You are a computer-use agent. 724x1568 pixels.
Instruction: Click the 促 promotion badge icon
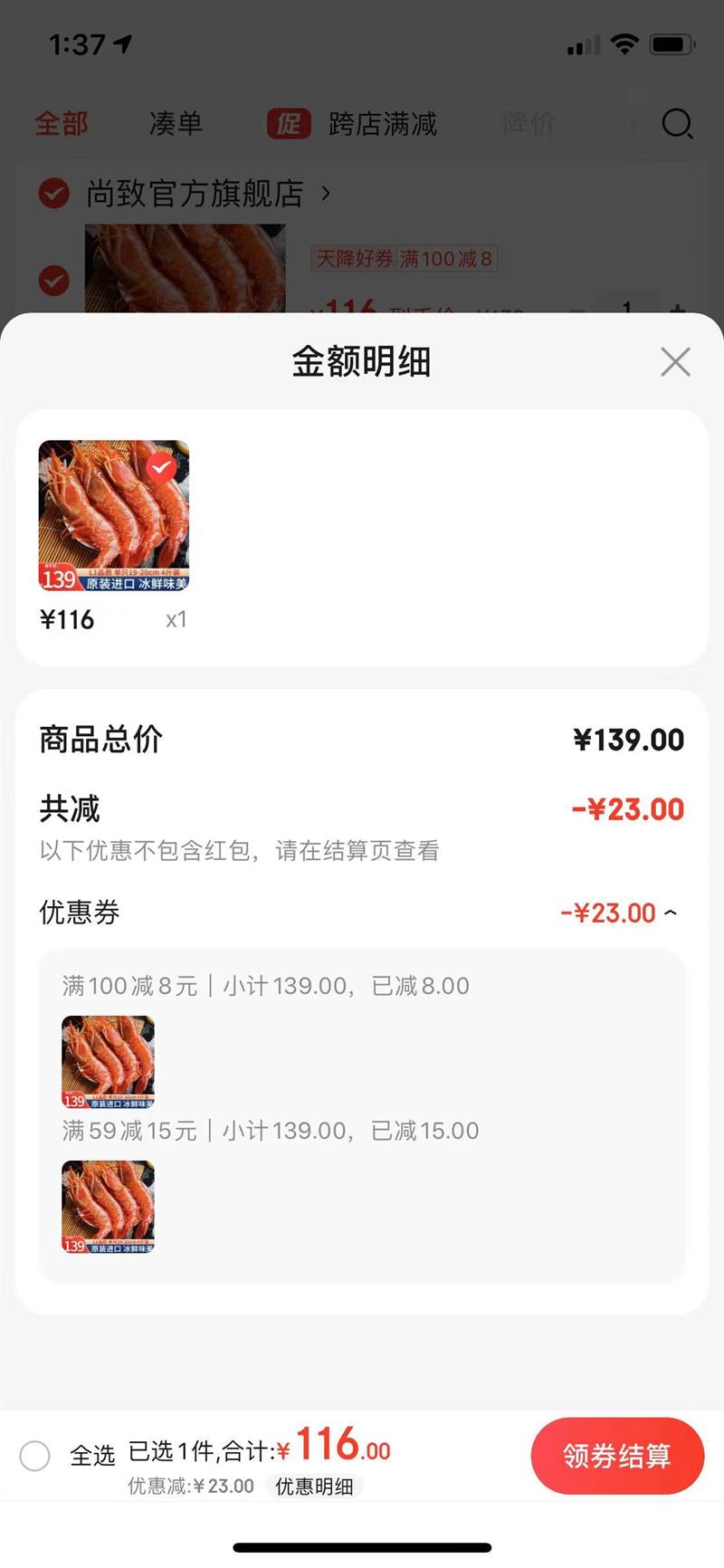coord(287,125)
